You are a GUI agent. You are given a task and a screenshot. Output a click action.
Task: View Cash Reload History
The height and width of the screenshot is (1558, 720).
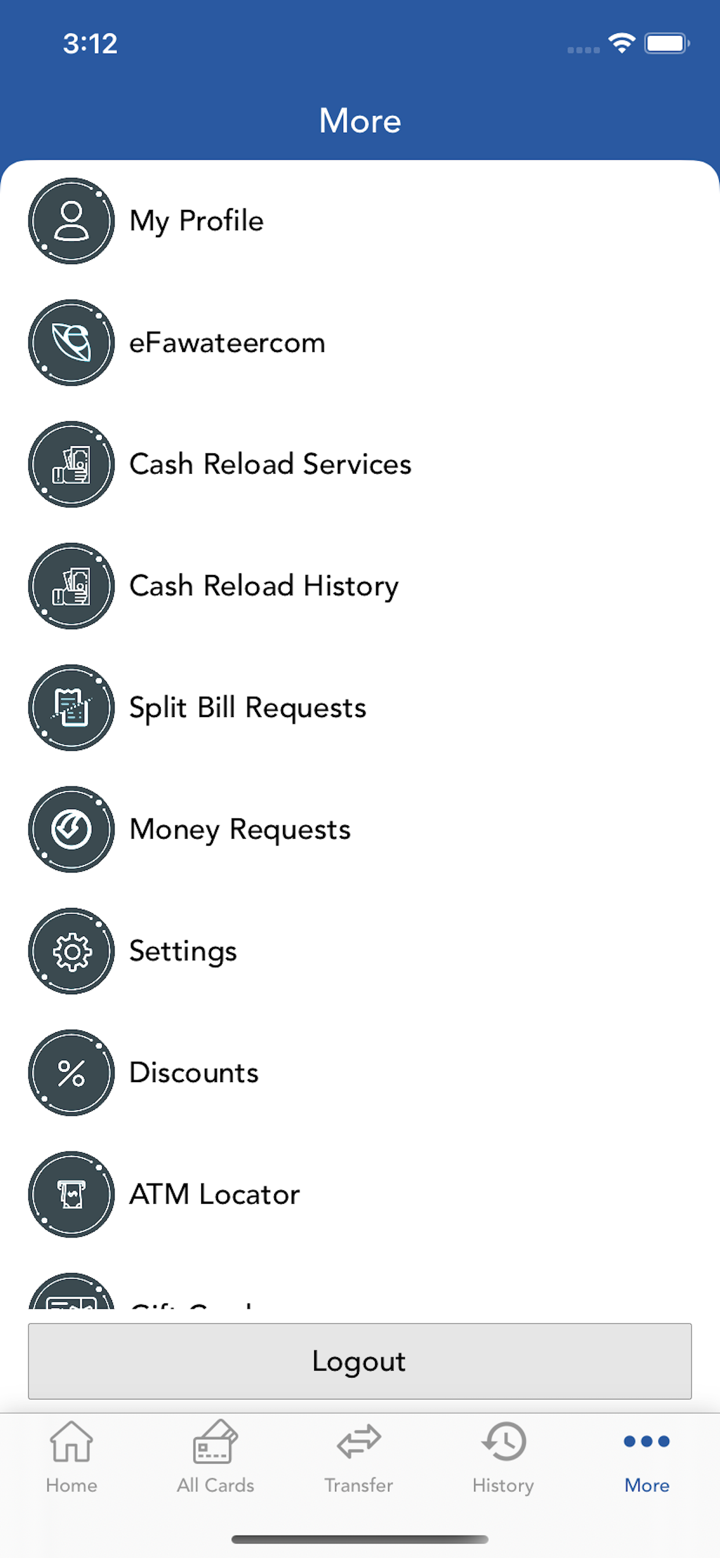coord(264,586)
